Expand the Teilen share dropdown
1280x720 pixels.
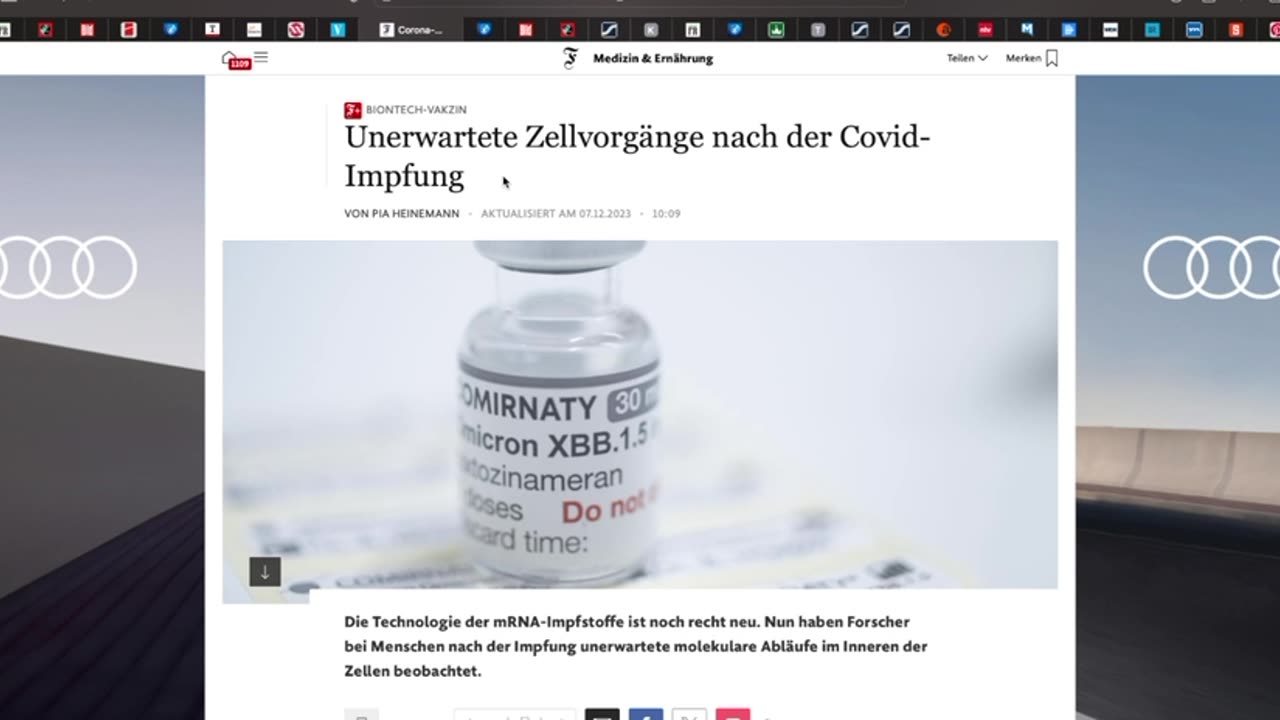(966, 58)
